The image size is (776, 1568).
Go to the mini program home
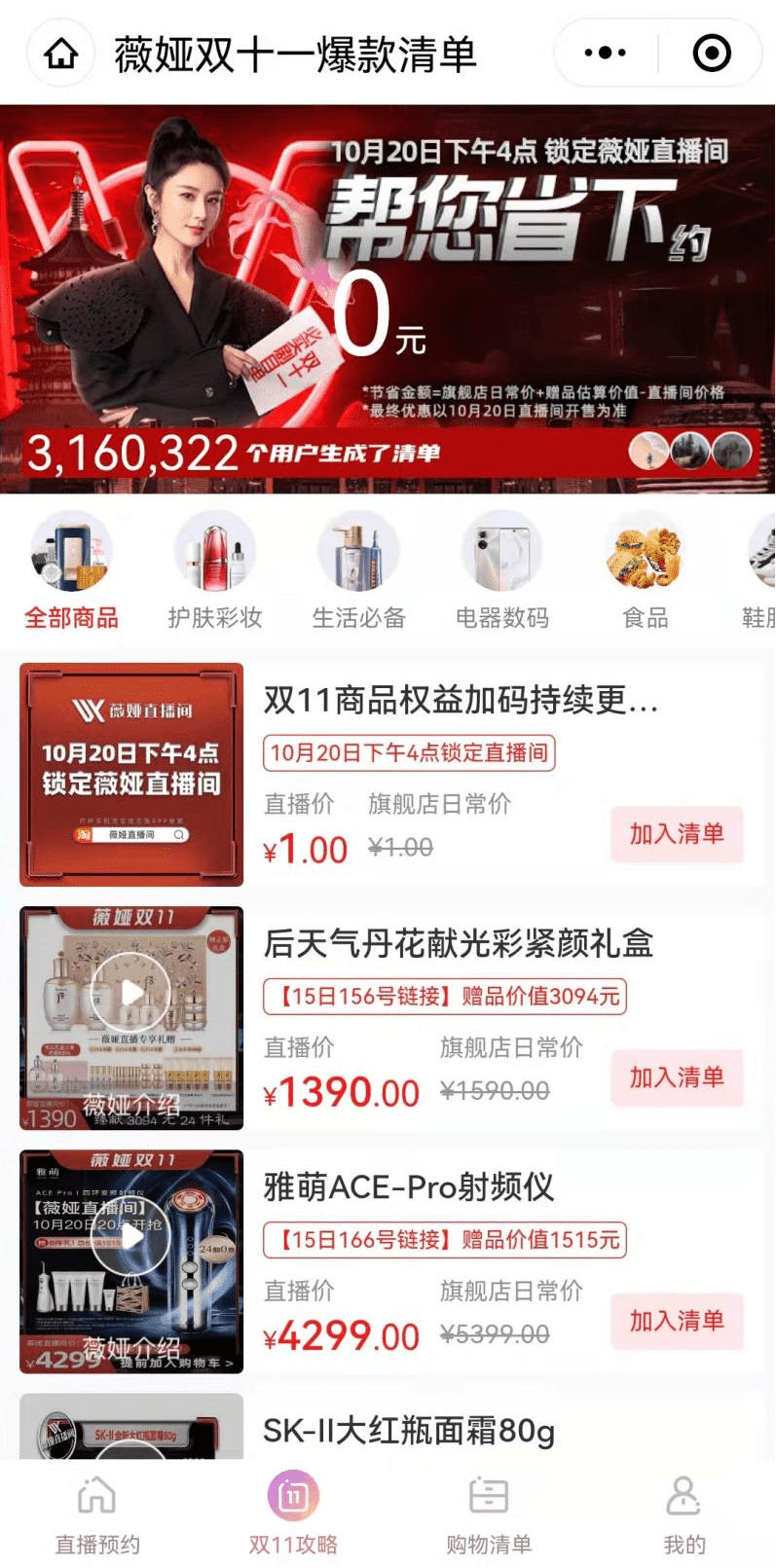(61, 54)
